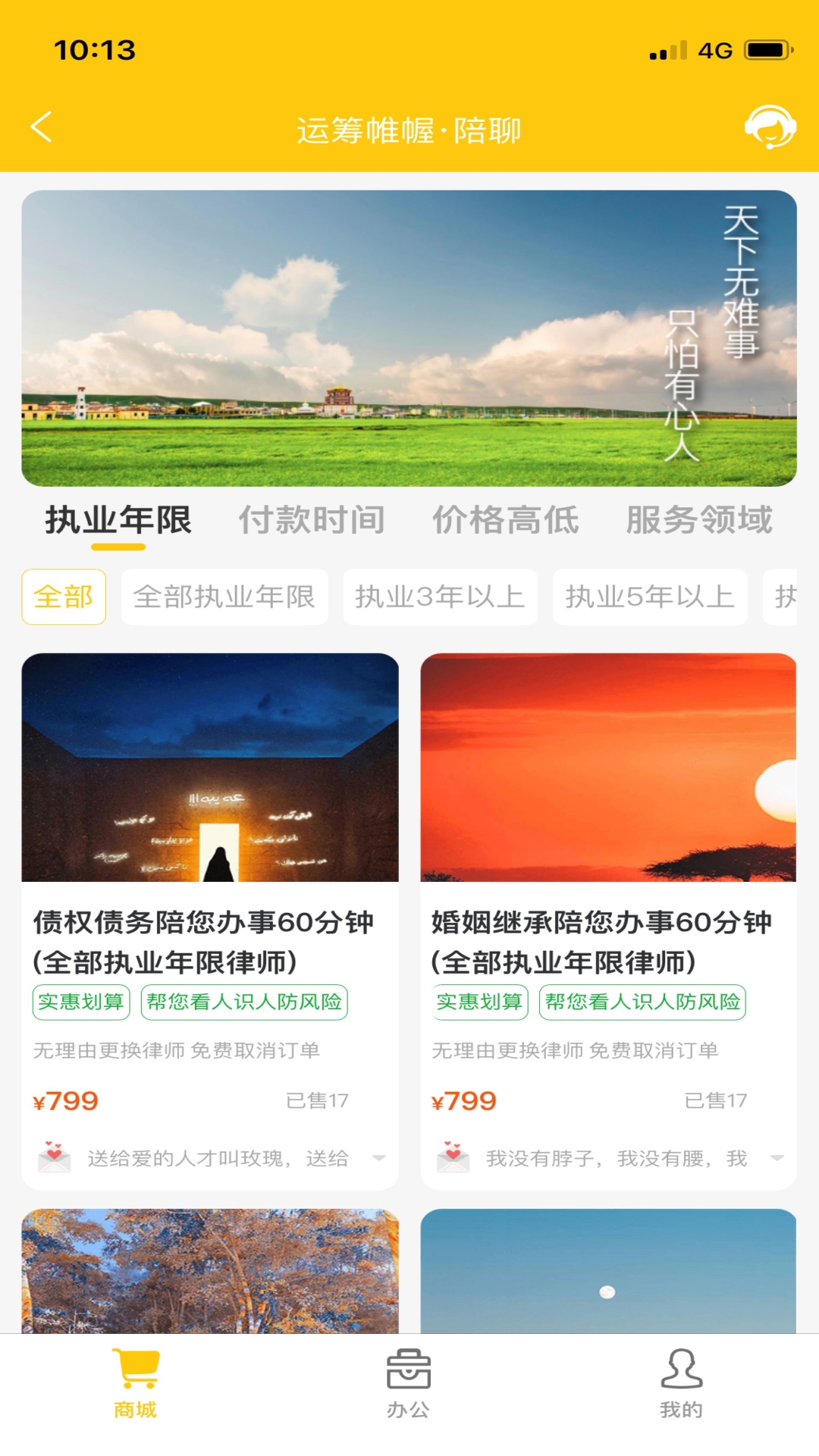Enable the 执业3年以上 filter
The image size is (819, 1456).
(441, 598)
